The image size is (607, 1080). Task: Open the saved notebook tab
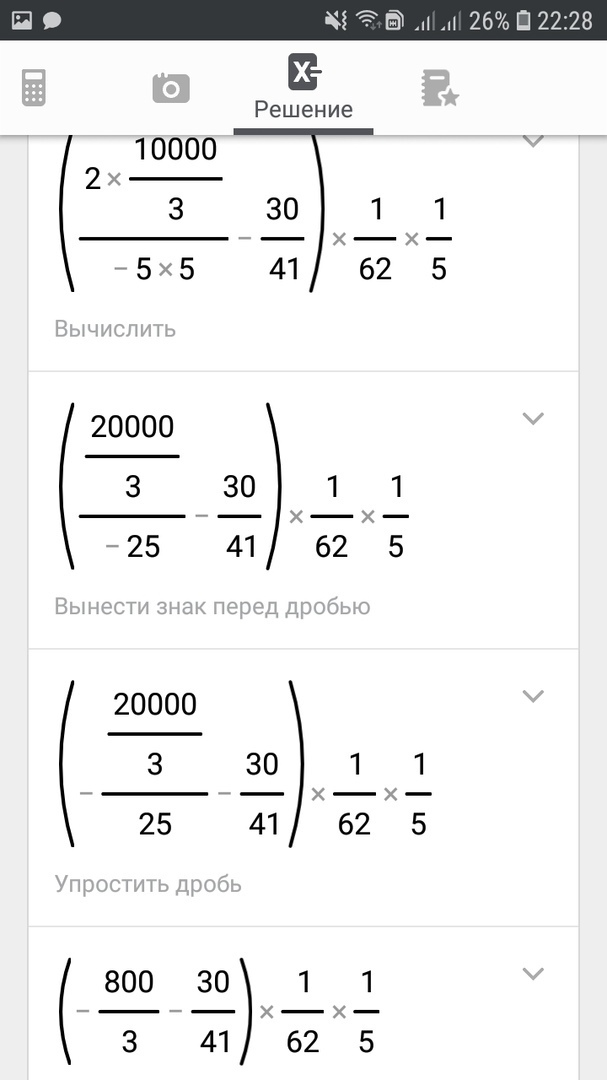coord(440,88)
